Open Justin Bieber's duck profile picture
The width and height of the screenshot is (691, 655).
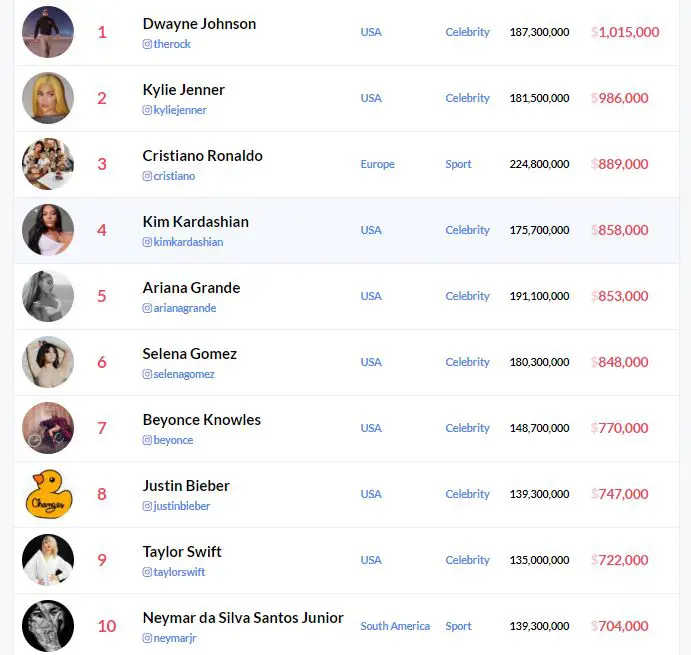48,494
